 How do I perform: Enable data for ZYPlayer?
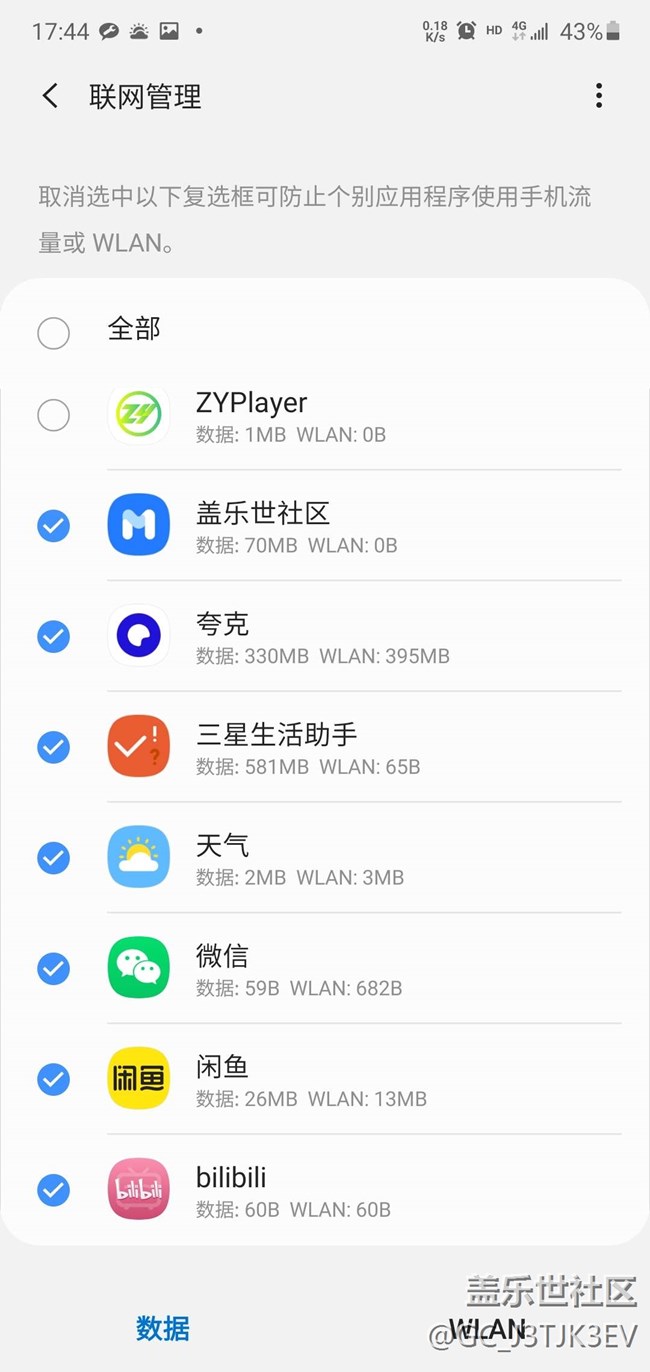pyautogui.click(x=53, y=414)
